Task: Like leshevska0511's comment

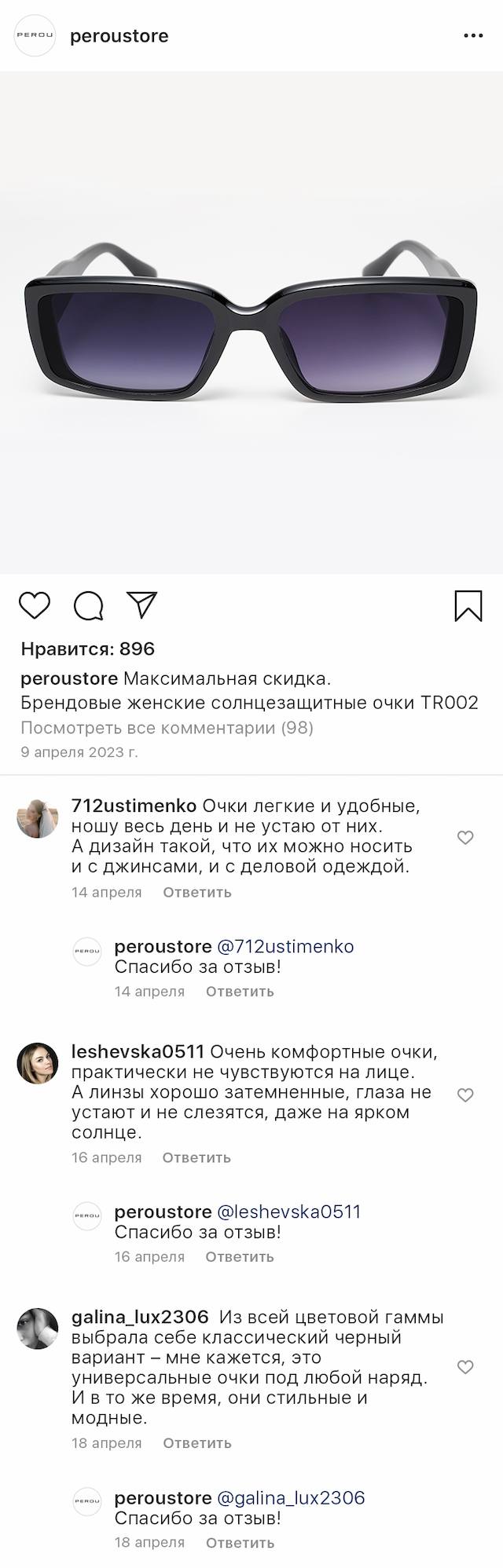Action: (465, 1095)
